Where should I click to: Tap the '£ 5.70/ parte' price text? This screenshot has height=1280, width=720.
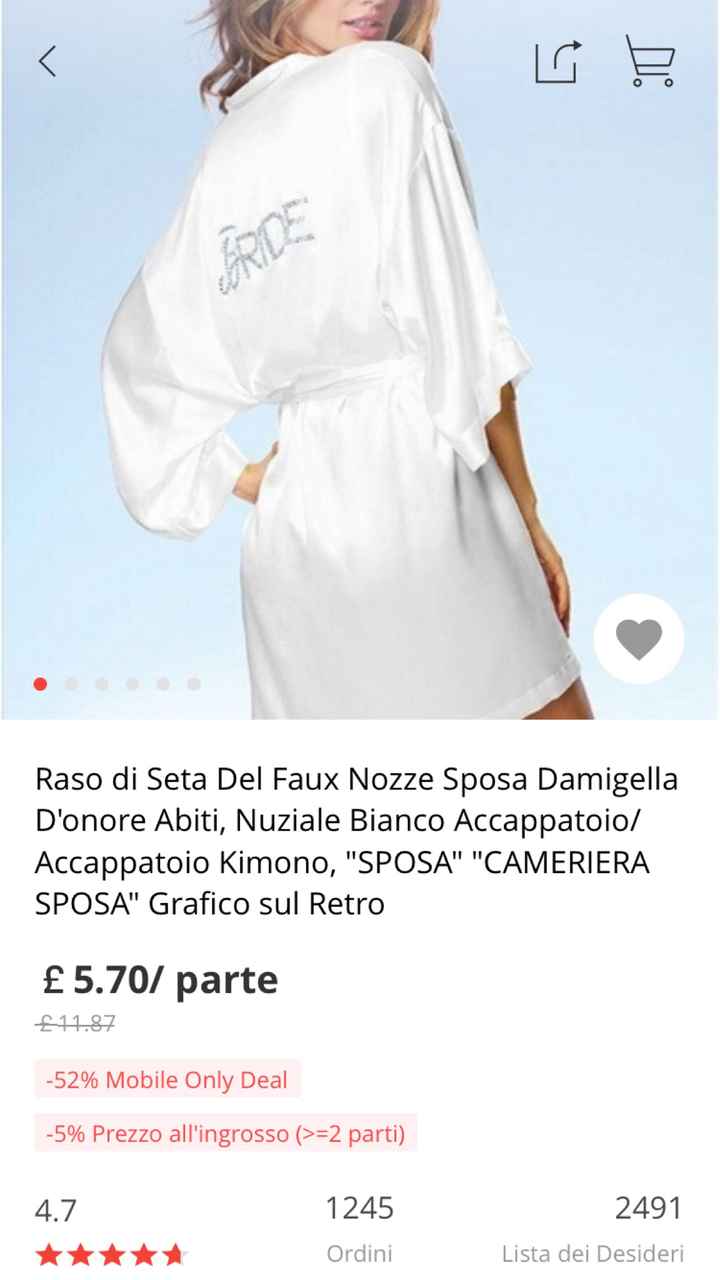coord(160,981)
